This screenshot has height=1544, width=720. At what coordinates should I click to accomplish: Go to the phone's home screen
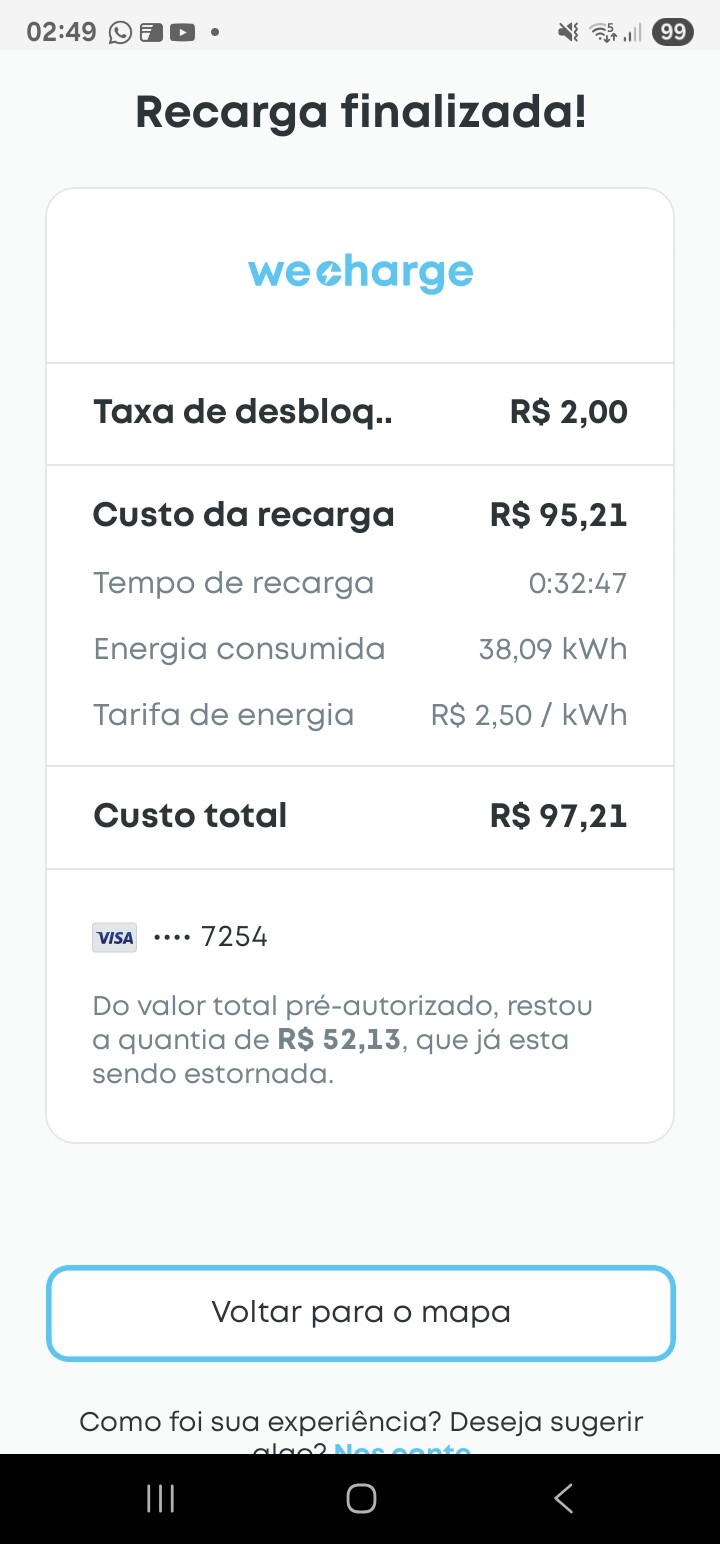(x=360, y=1497)
